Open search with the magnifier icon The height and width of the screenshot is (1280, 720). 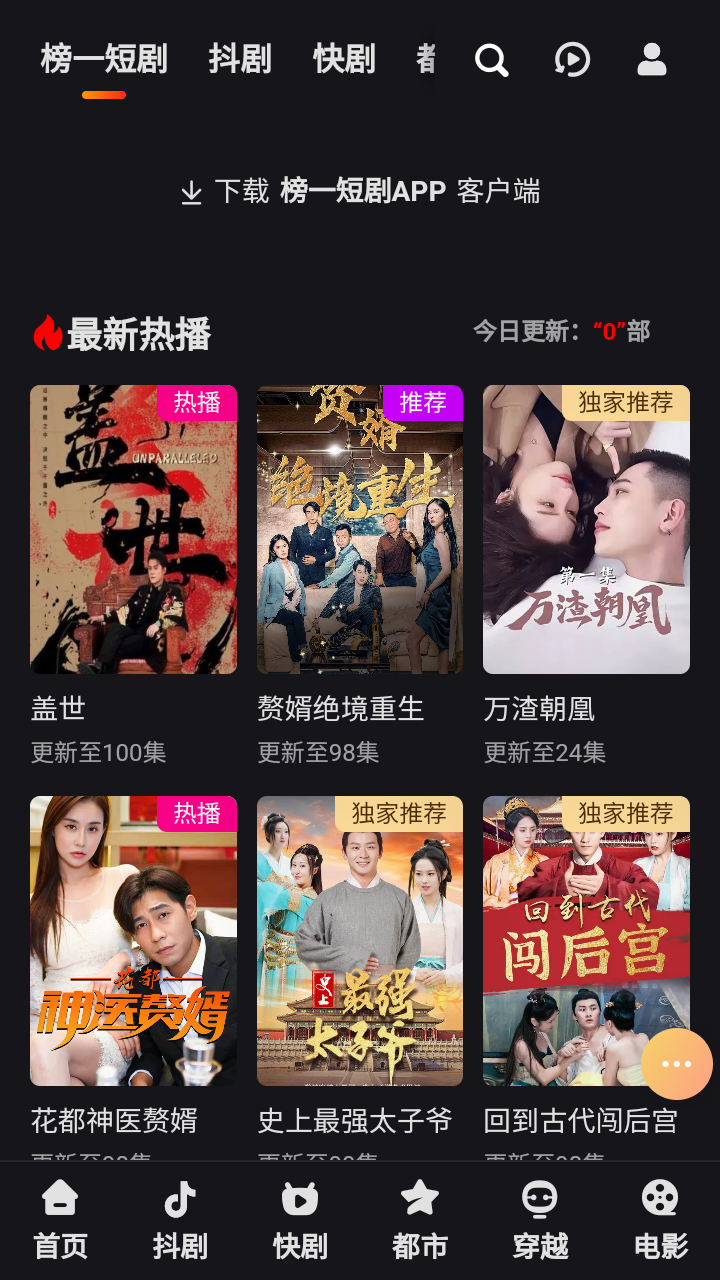(491, 60)
